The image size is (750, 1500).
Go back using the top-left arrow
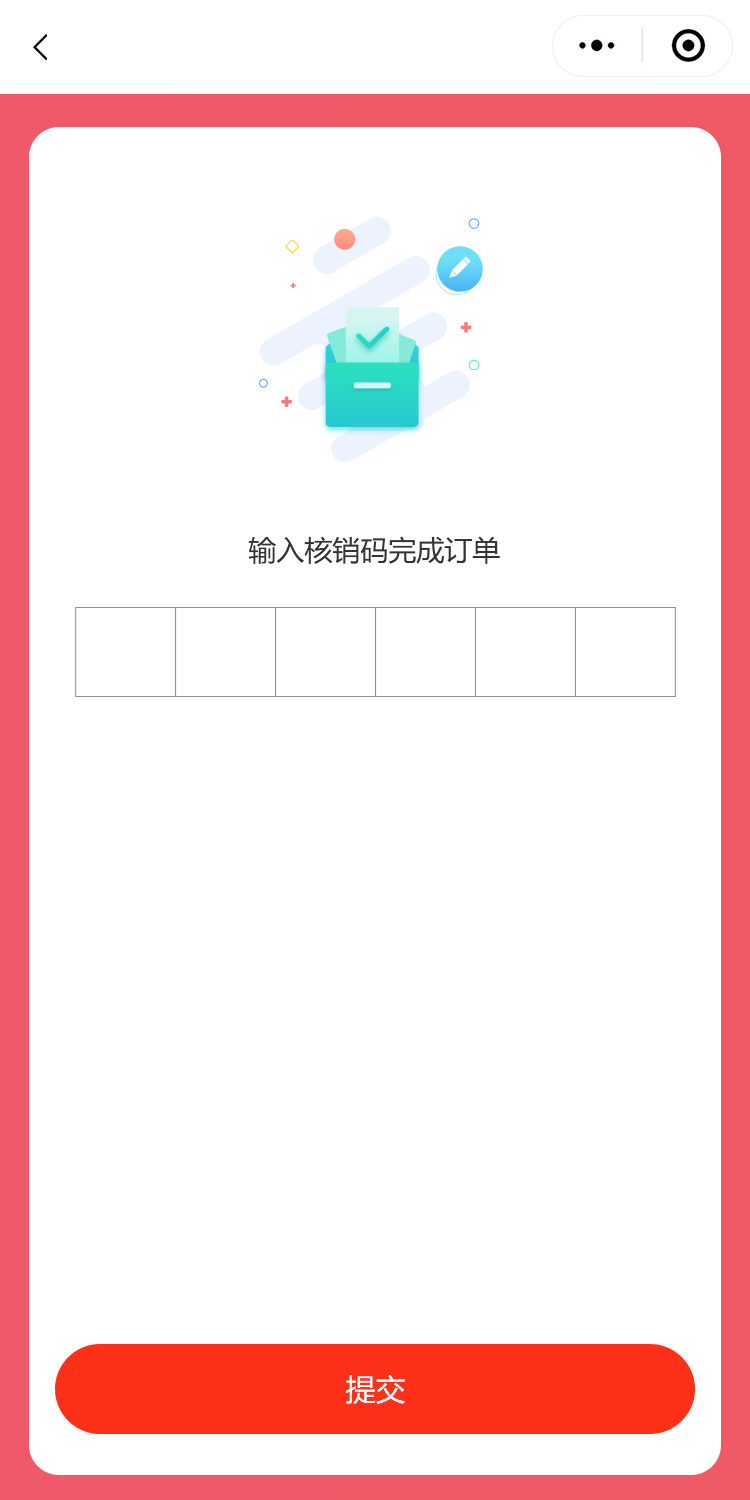(40, 47)
